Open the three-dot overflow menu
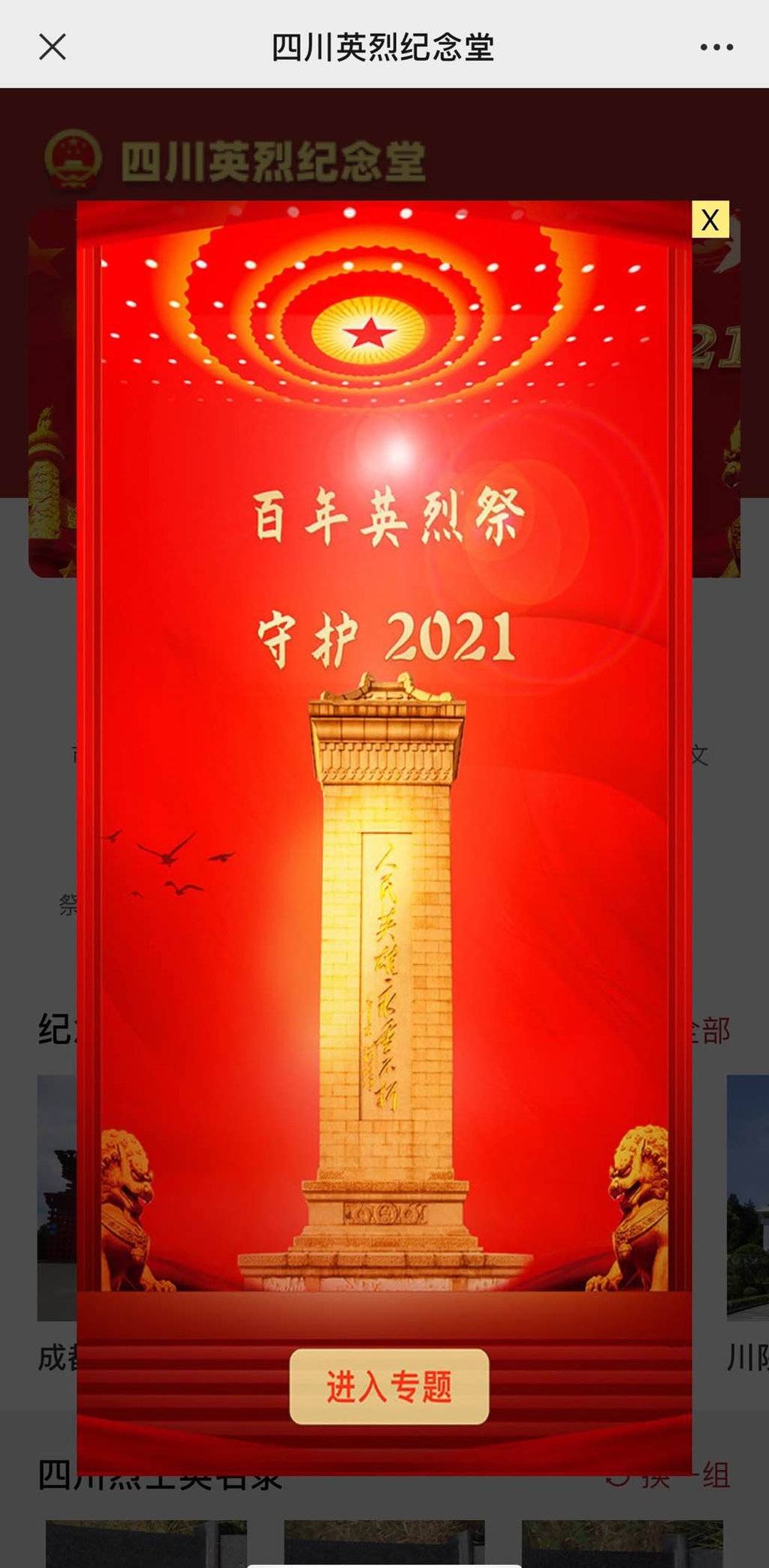Screen dimensions: 769x1568 click(716, 47)
